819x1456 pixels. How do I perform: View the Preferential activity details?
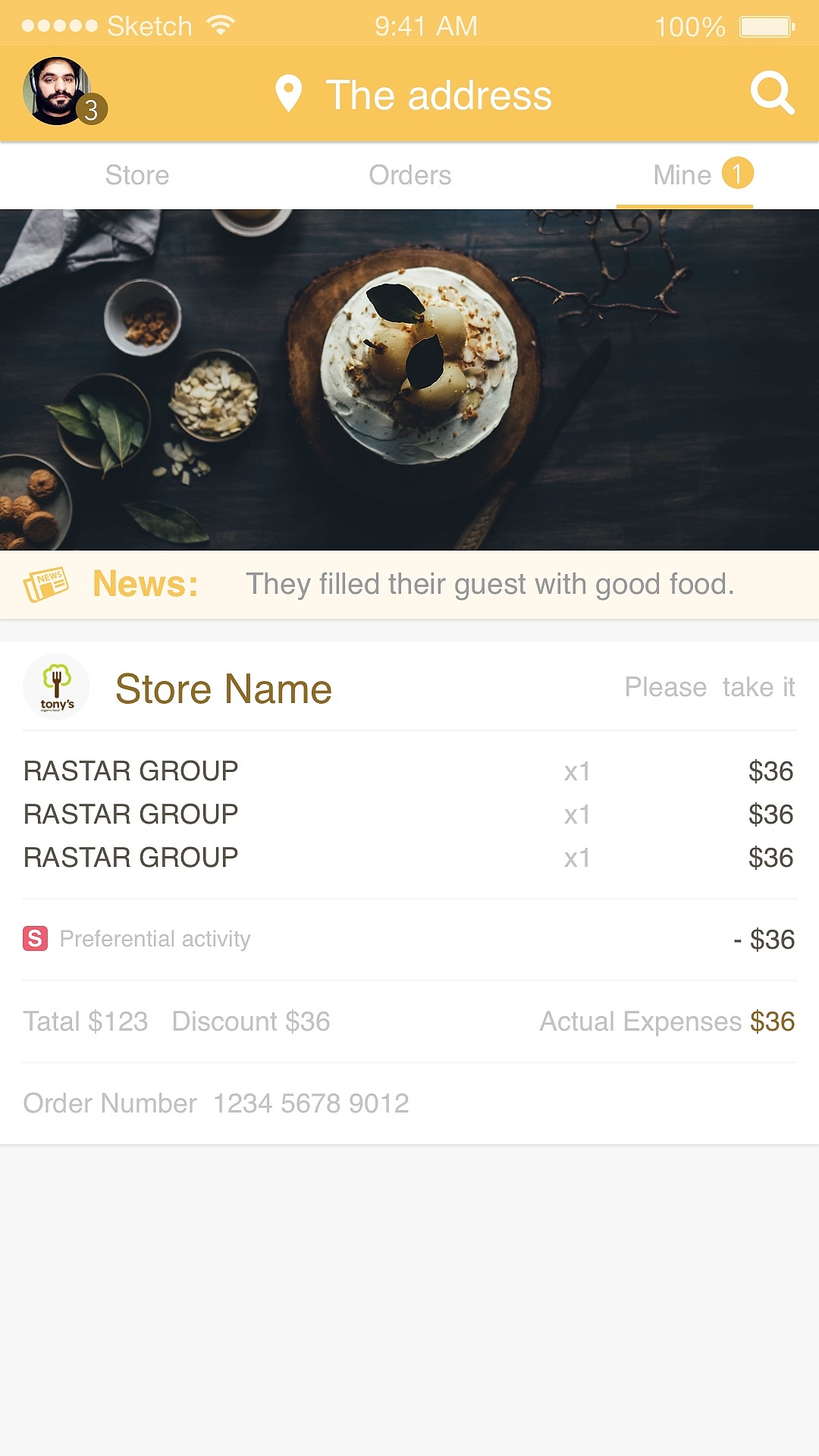pyautogui.click(x=155, y=939)
